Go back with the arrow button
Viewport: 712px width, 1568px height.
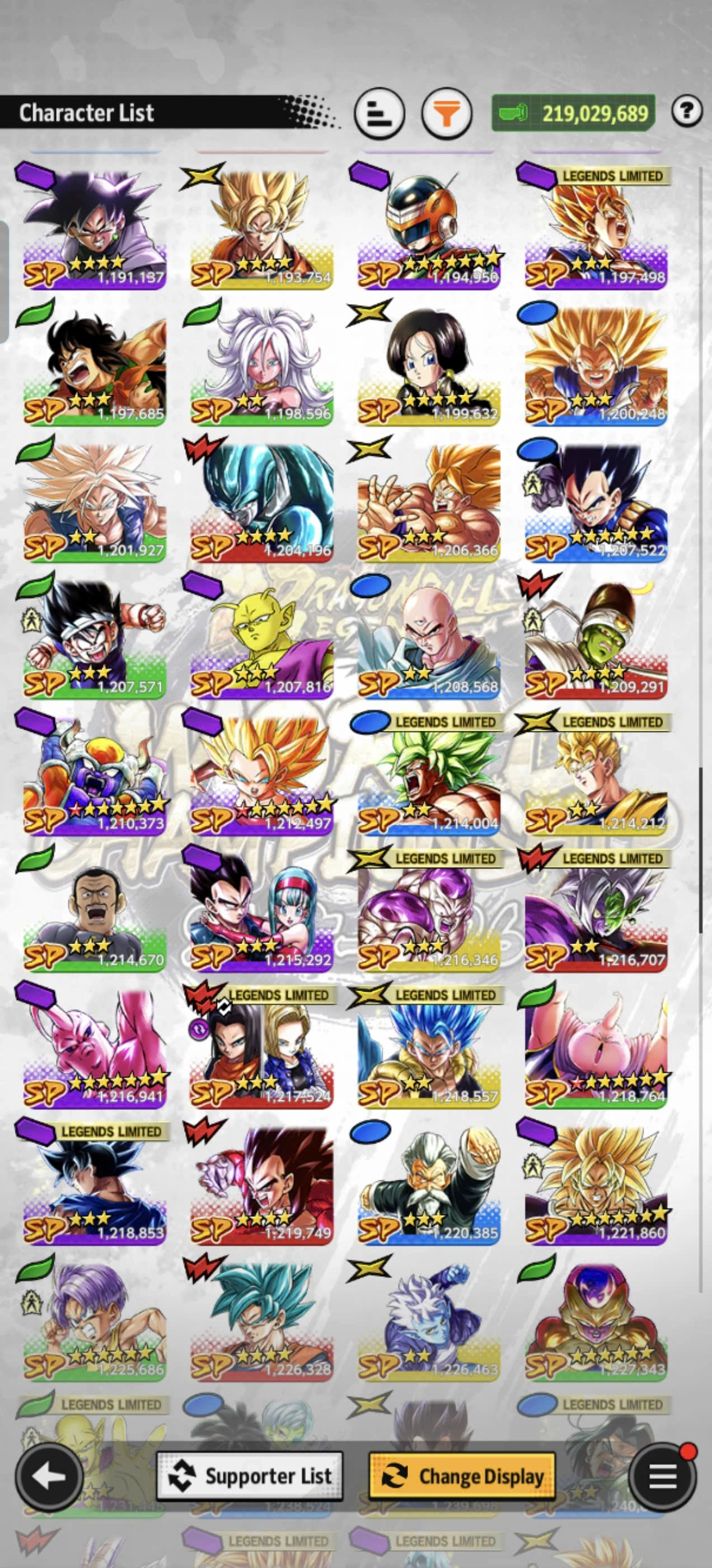click(49, 1476)
